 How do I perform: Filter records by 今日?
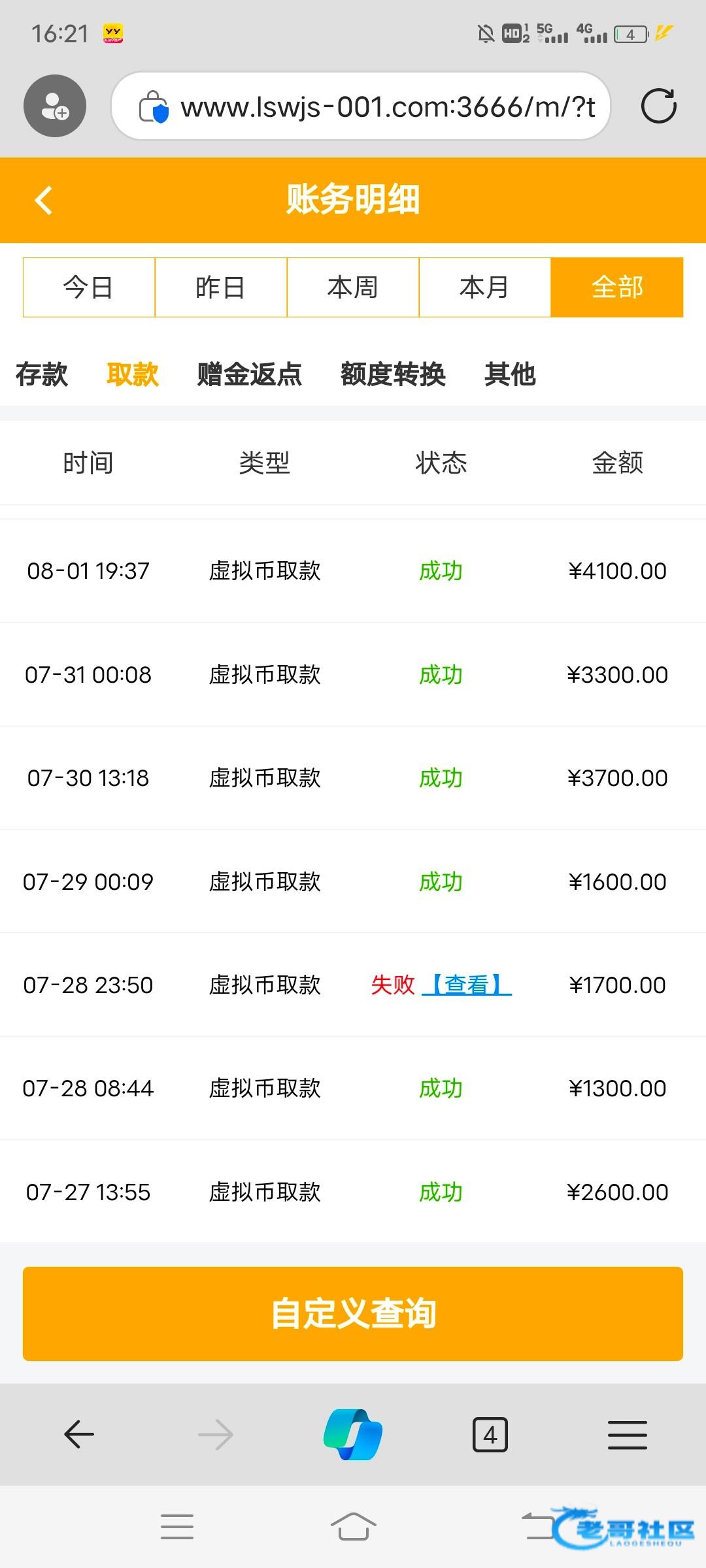pyautogui.click(x=89, y=287)
